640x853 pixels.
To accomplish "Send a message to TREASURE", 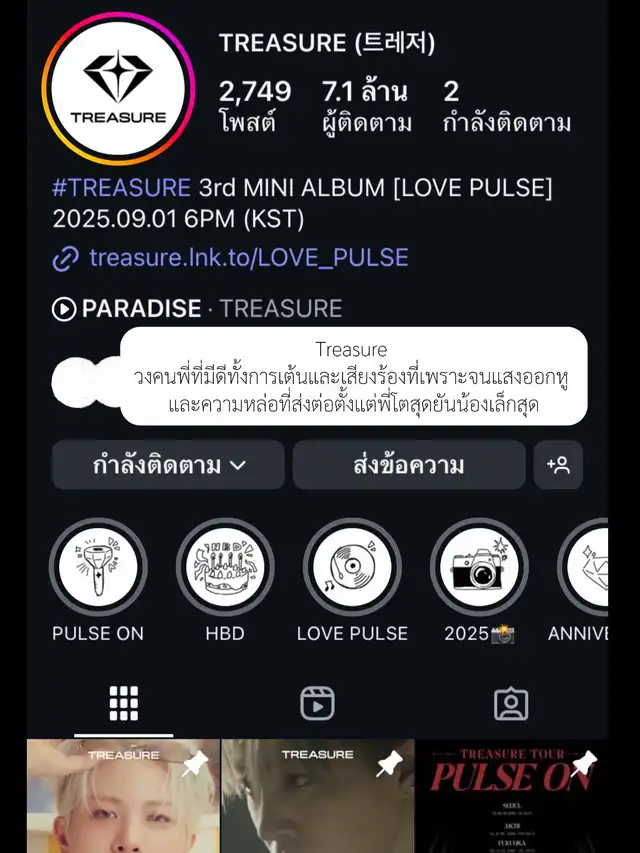I will 408,465.
